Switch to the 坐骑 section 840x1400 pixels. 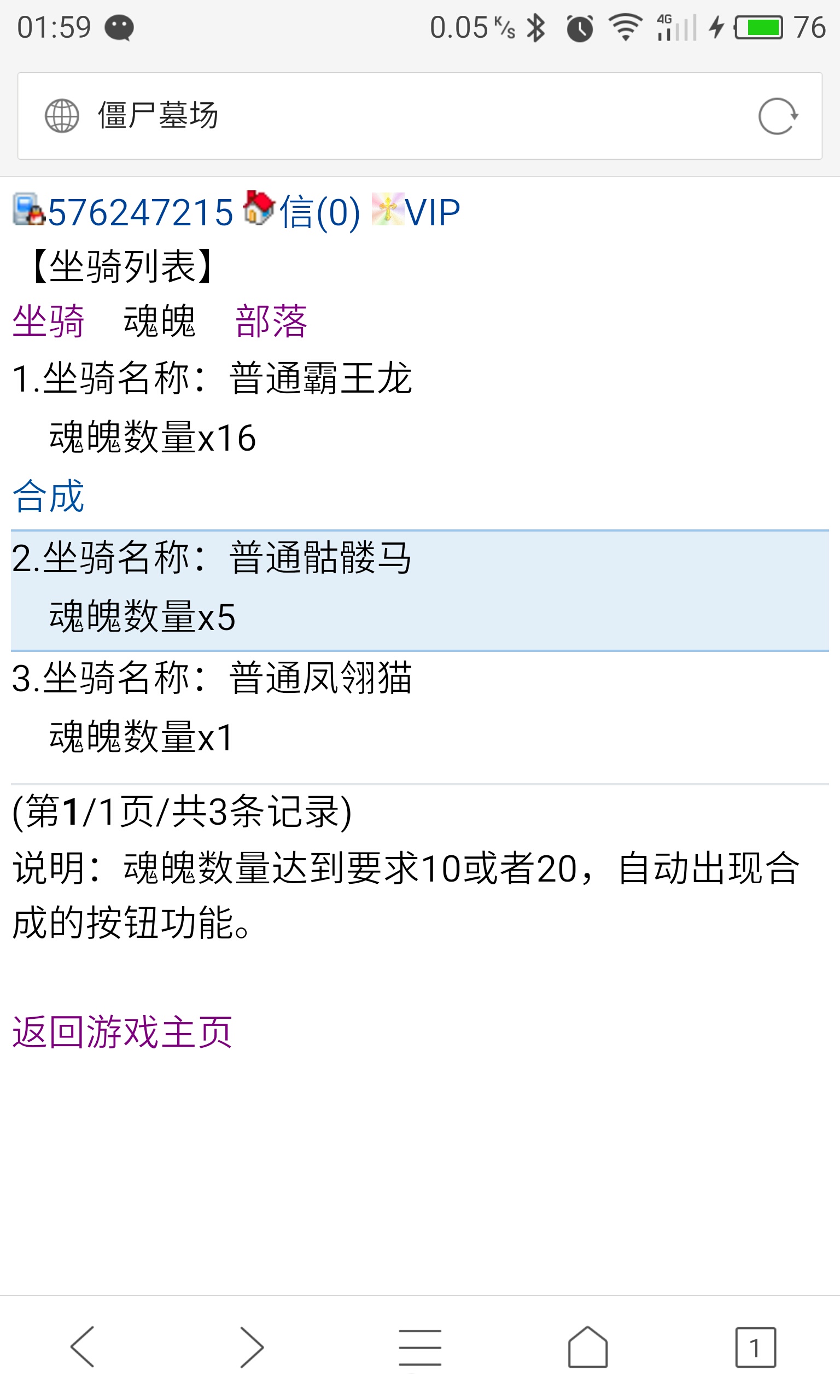tap(49, 322)
